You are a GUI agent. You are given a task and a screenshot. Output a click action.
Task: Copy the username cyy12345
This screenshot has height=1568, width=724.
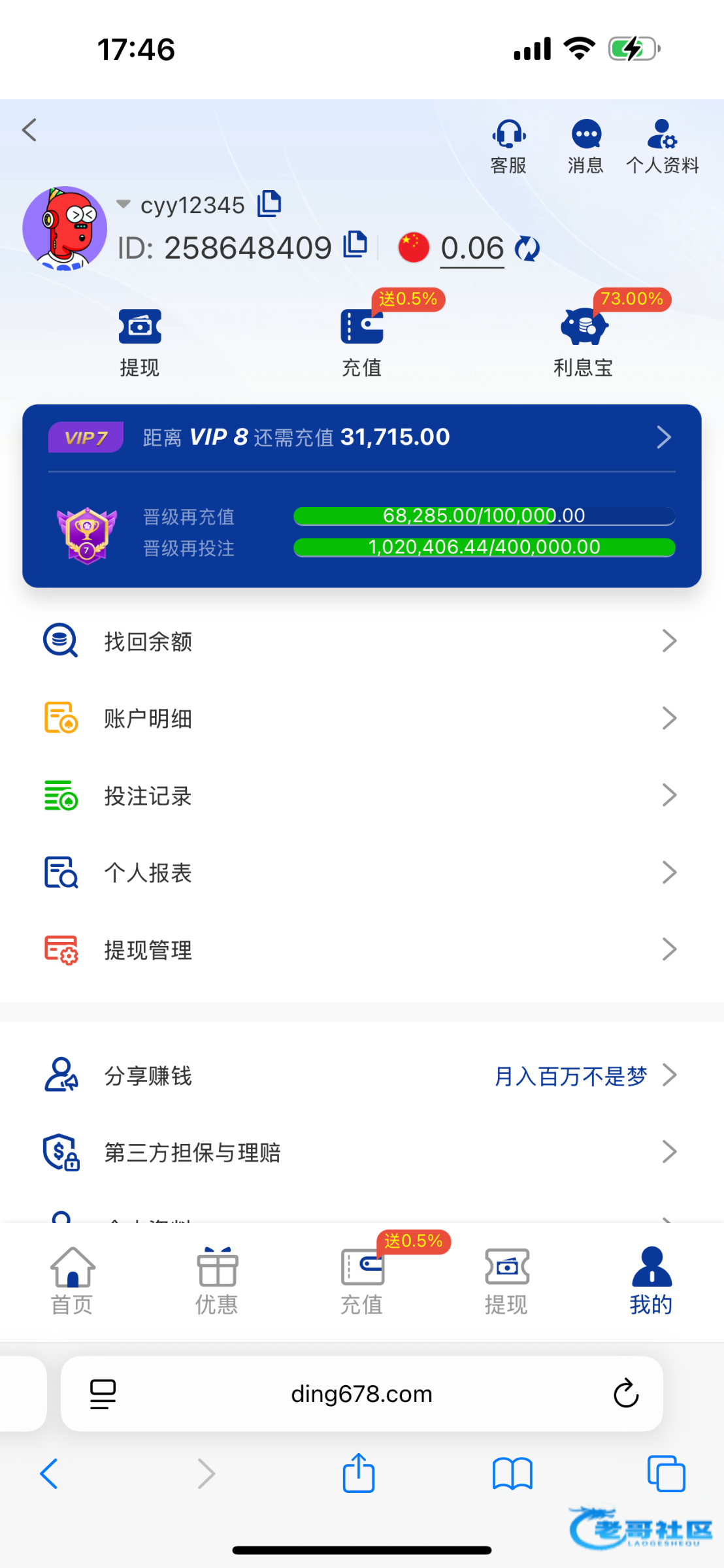269,204
